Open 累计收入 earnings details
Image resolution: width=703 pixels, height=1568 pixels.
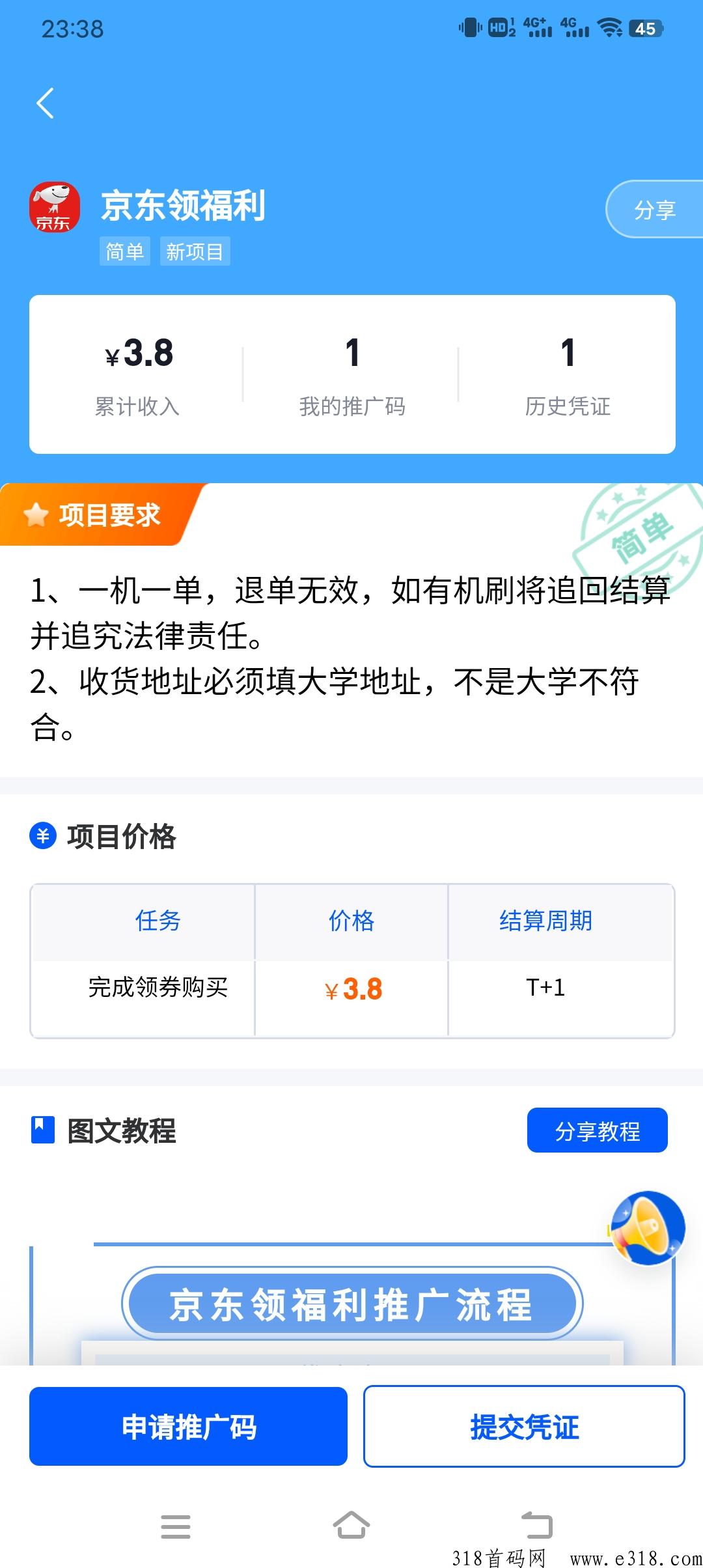(137, 374)
